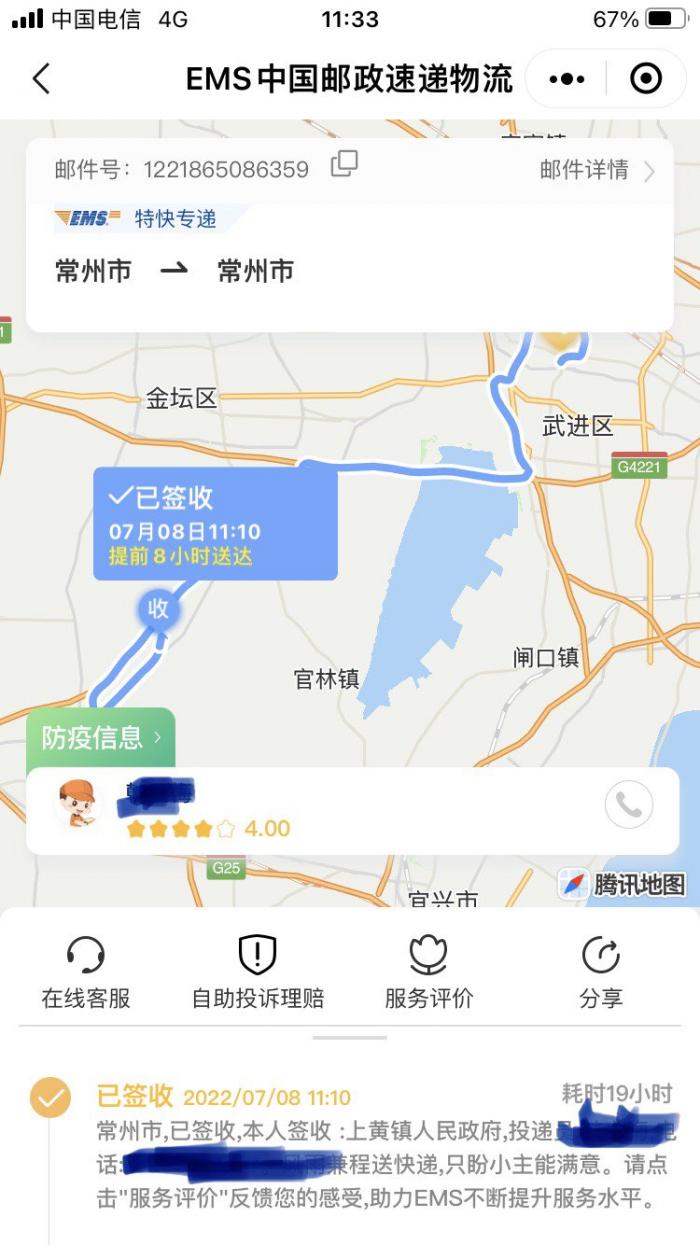The image size is (700, 1245).
Task: Open 服务评价 to rate the delivery
Action: 429,971
